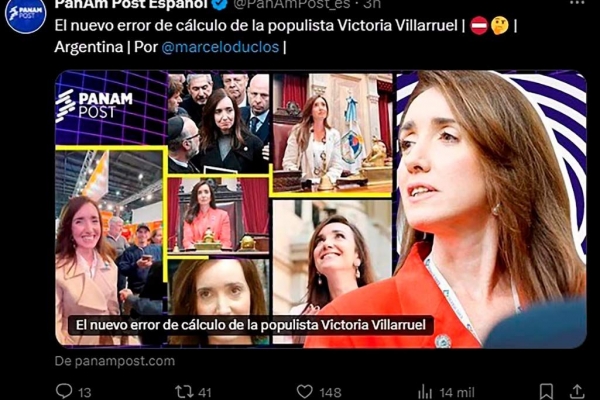Repost the Victoria Villarruel tweet
This screenshot has height=400, width=600.
point(185,391)
